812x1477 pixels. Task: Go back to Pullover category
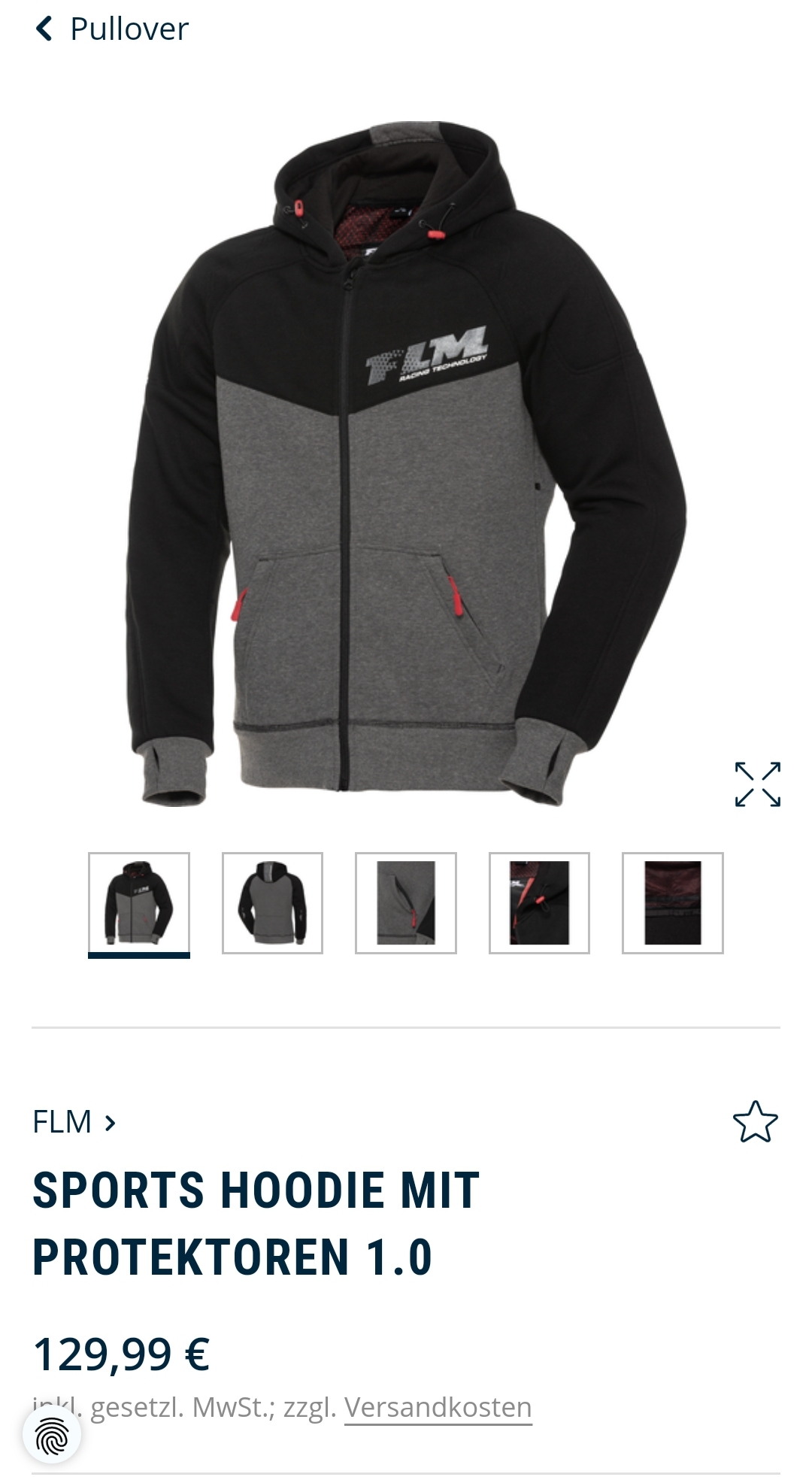[111, 29]
